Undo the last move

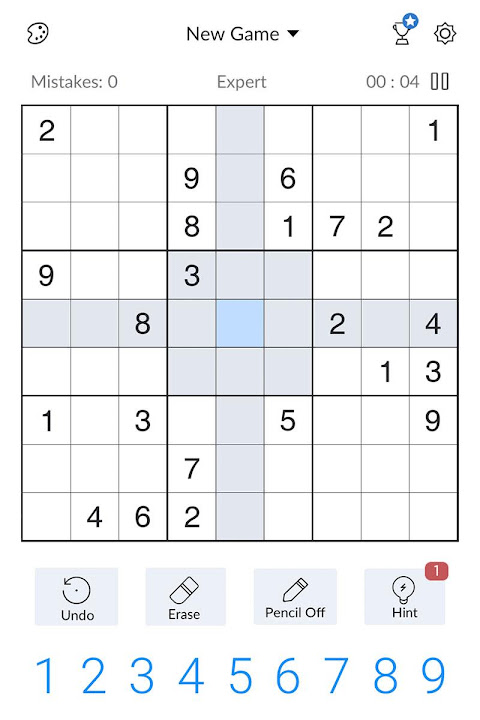coord(77,596)
